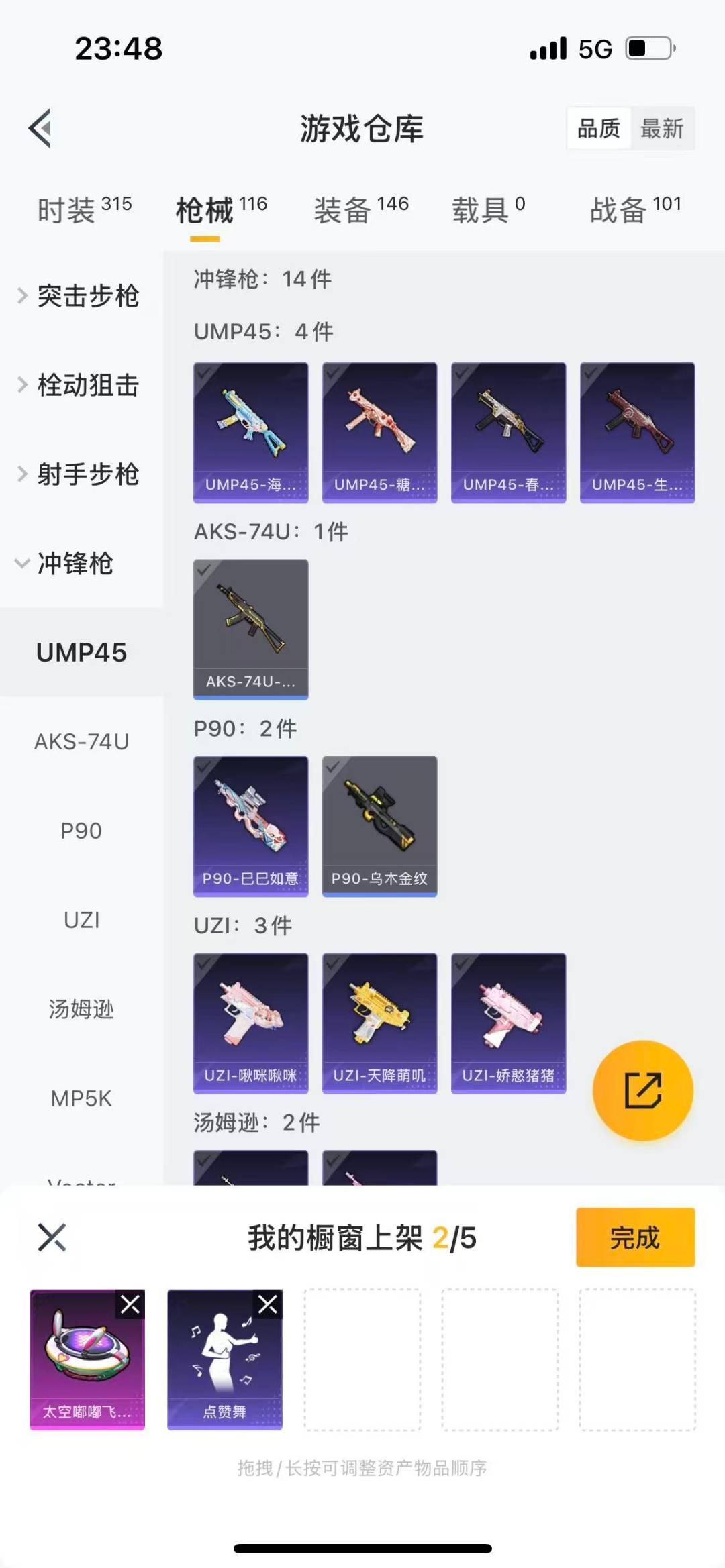The height and width of the screenshot is (1568, 725).
Task: Tap an empty showcase slot at the bottom
Action: click(362, 1359)
